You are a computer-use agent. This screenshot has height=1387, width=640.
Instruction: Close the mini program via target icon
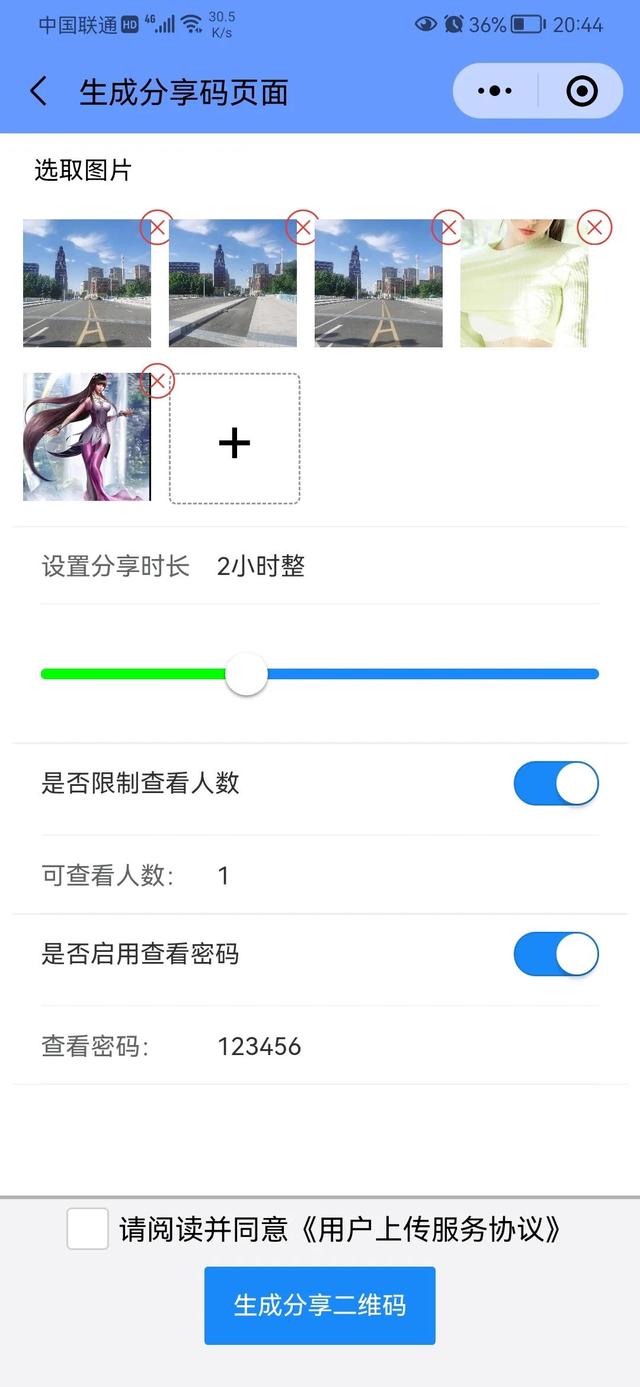[x=581, y=92]
